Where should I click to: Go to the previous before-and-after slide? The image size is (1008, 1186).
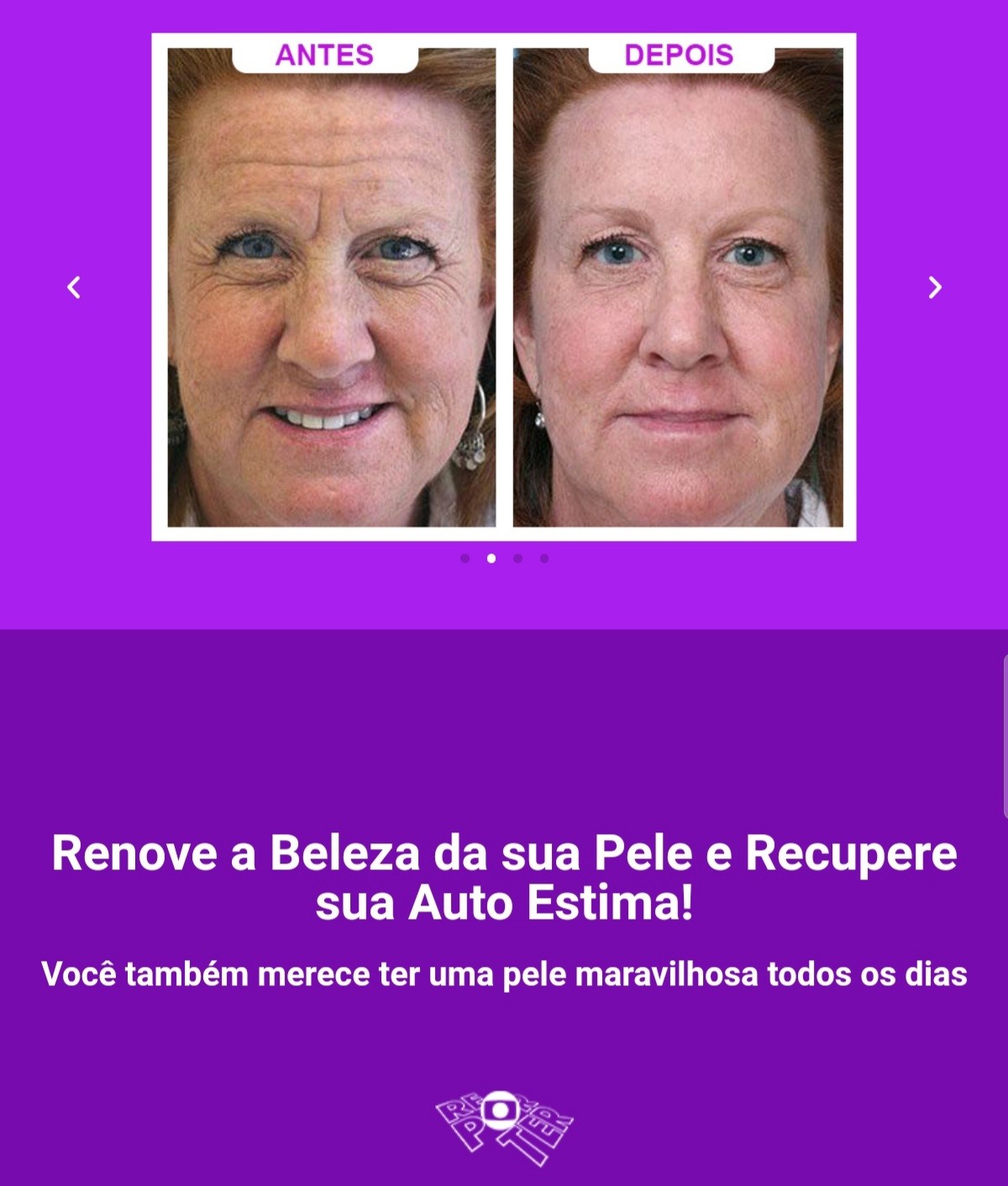(x=74, y=287)
